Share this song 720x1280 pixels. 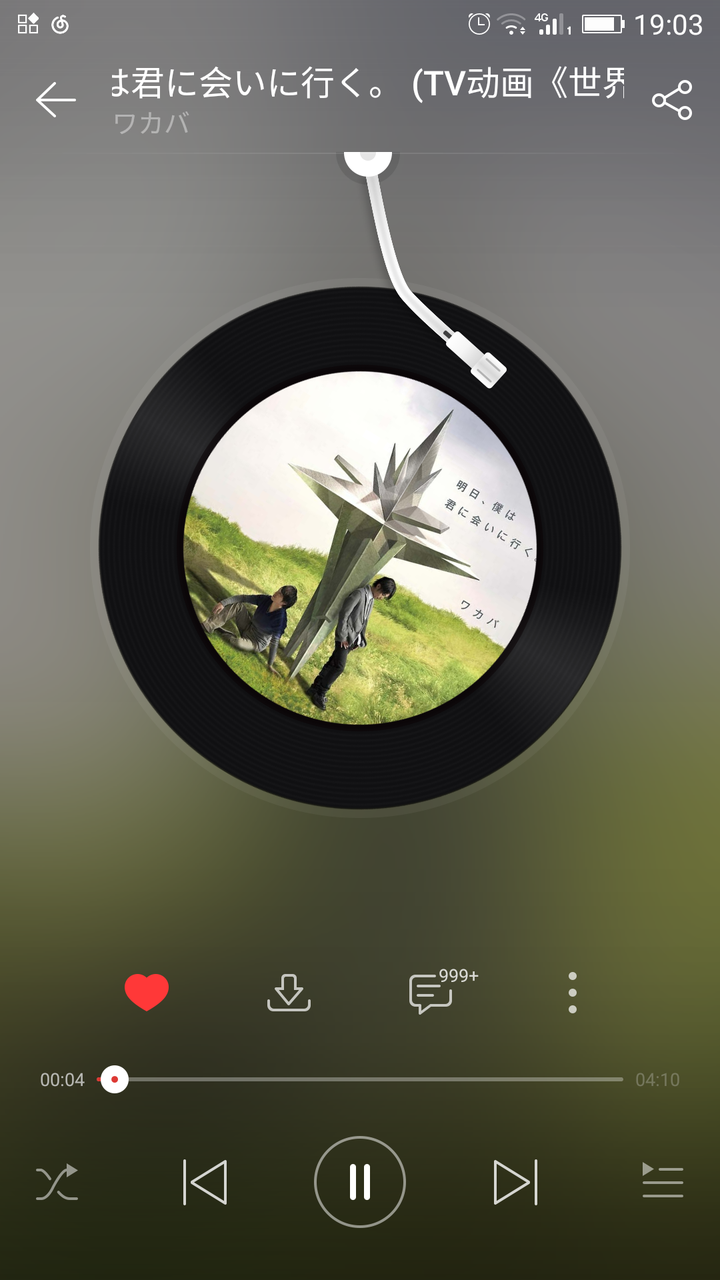tap(671, 100)
